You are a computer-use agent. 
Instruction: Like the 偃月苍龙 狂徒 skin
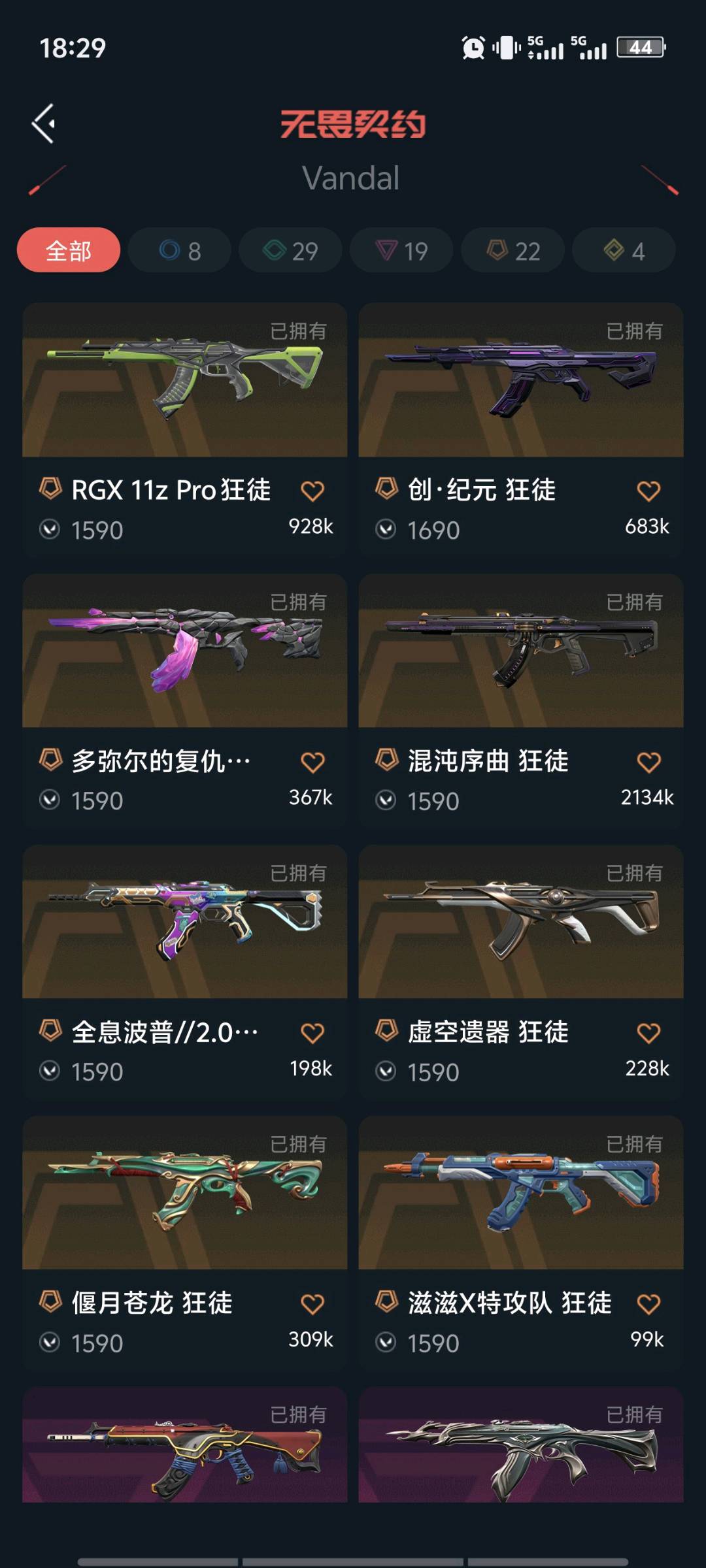click(312, 1304)
